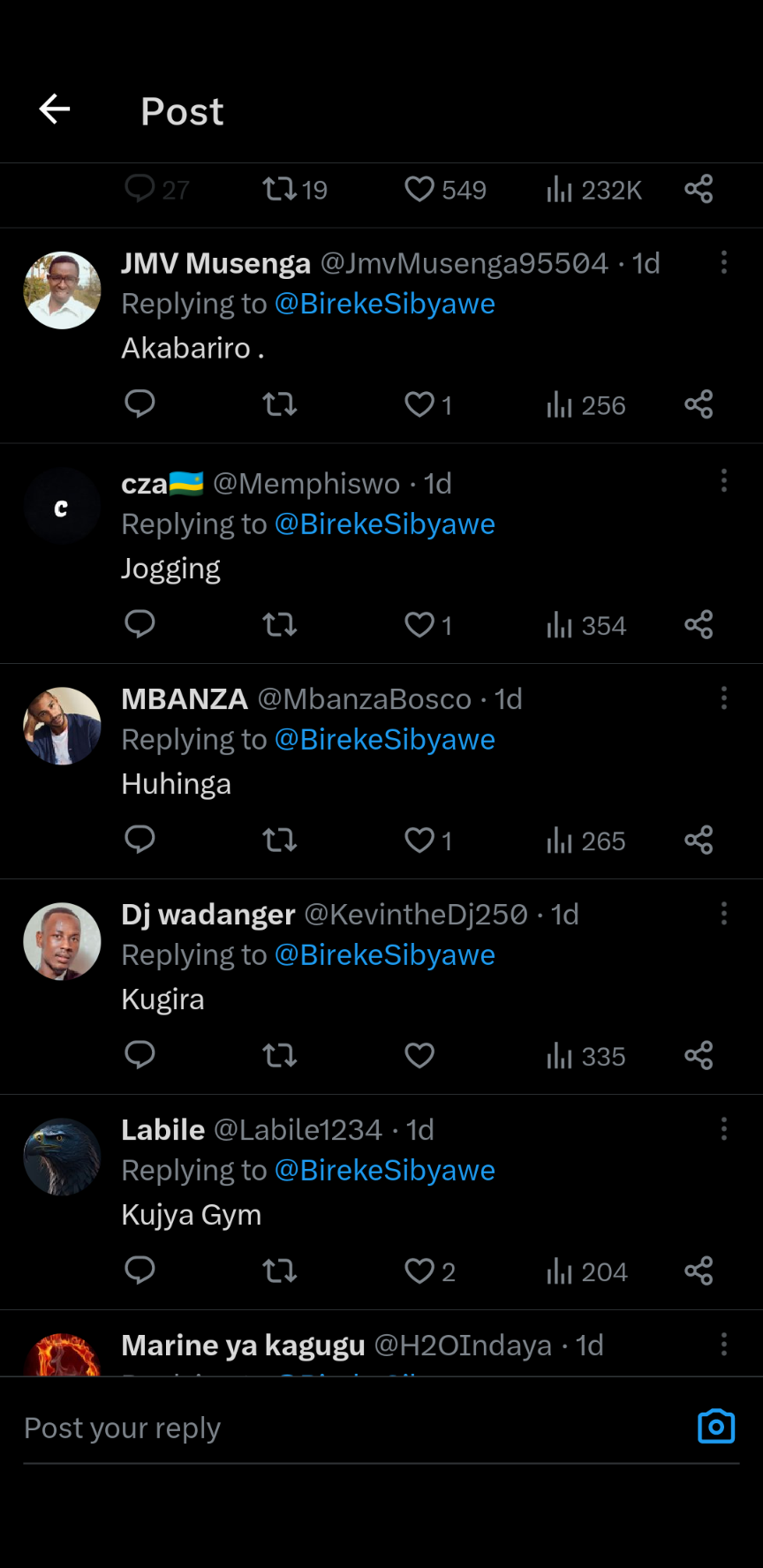This screenshot has height=1568, width=763.
Task: Open overflow menu on Dj wadanger's reply
Action: pyautogui.click(x=724, y=914)
